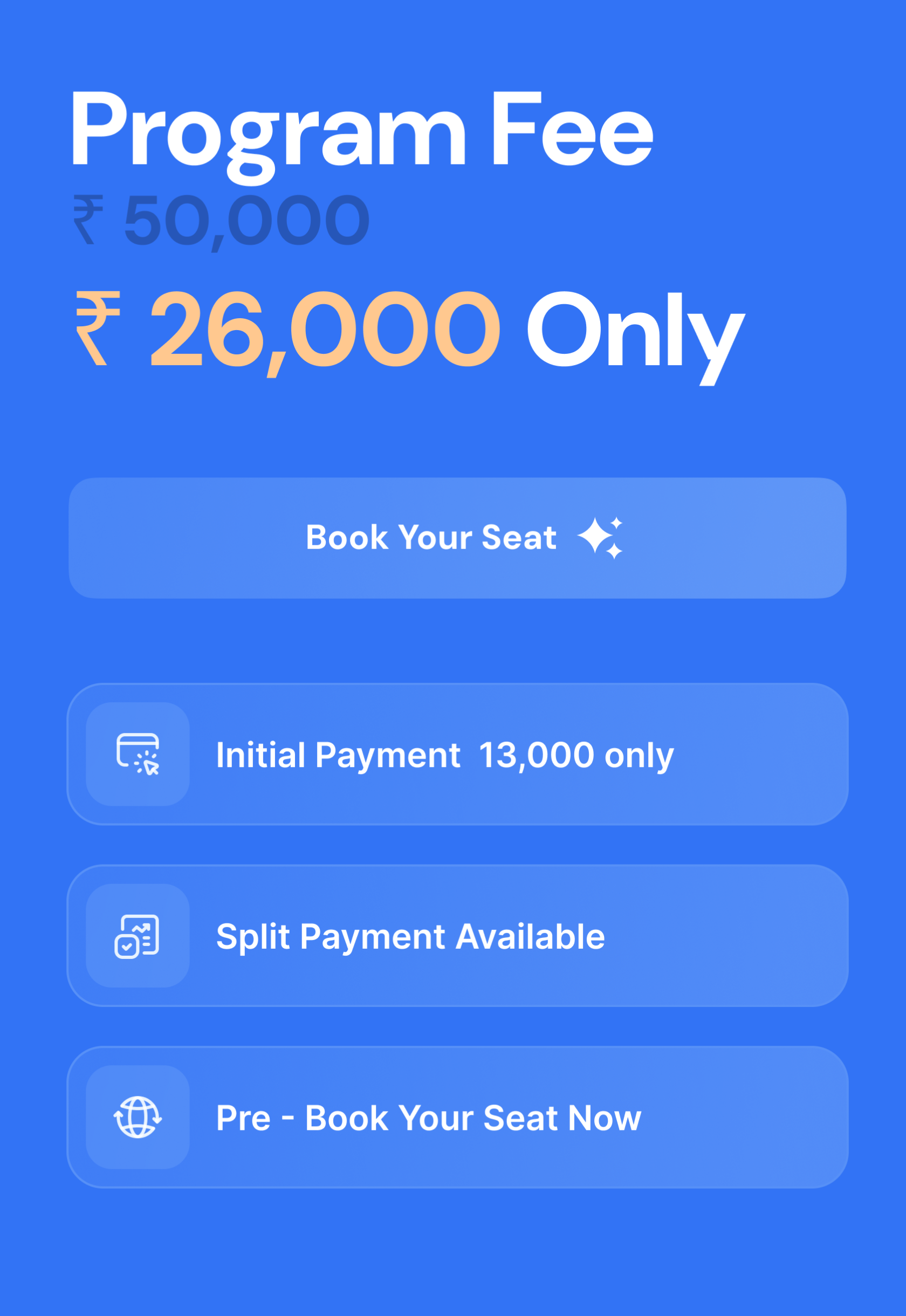
Task: Tap the Book Your Seat button
Action: [457, 538]
